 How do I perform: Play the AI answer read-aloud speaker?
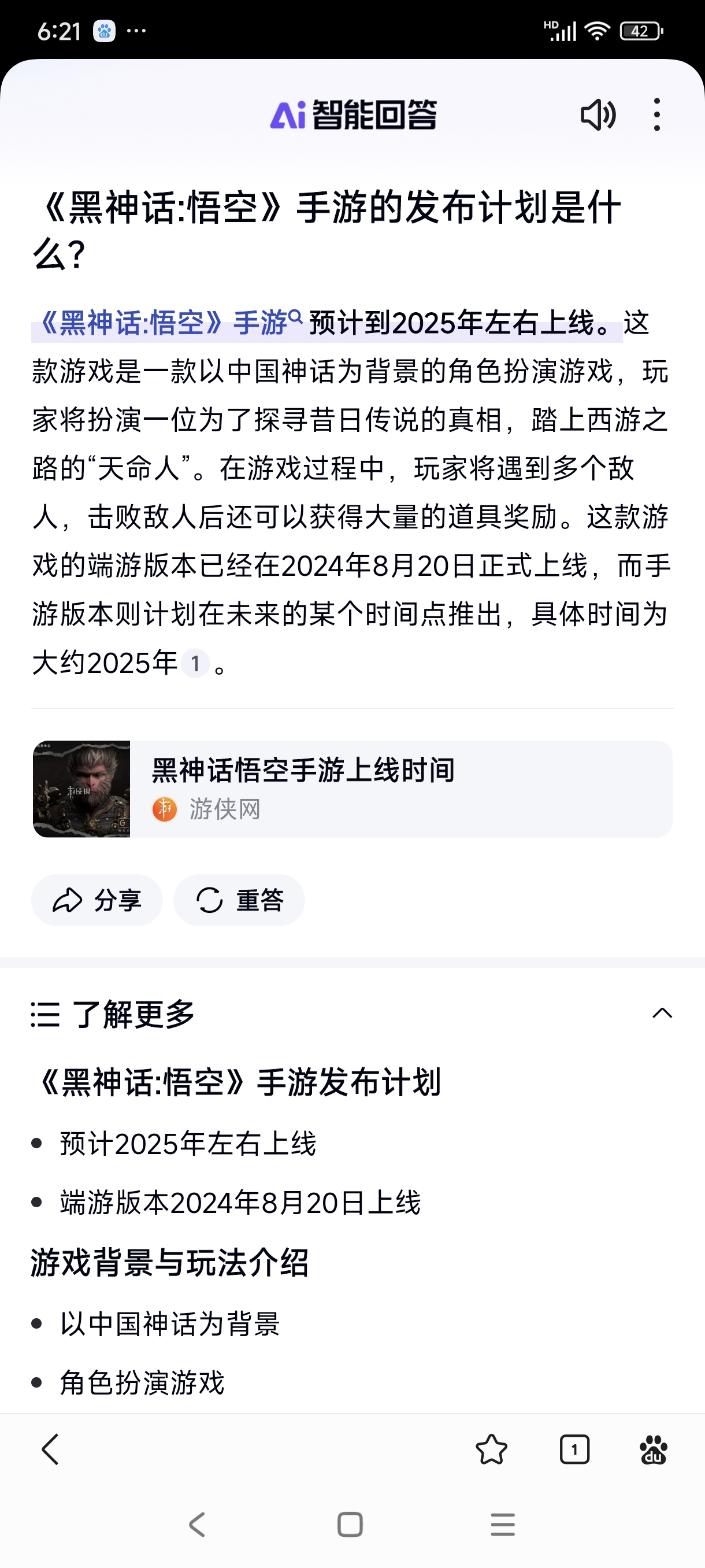tap(598, 114)
